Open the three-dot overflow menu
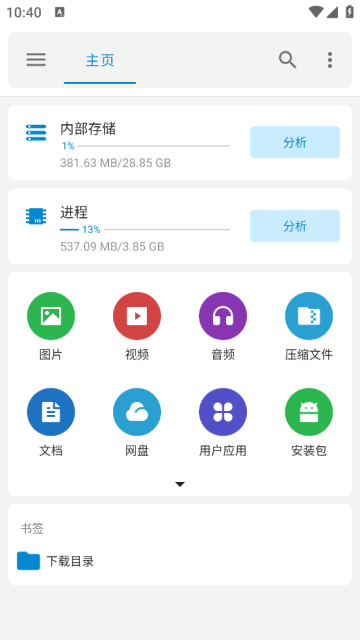This screenshot has height=640, width=360. click(x=330, y=60)
